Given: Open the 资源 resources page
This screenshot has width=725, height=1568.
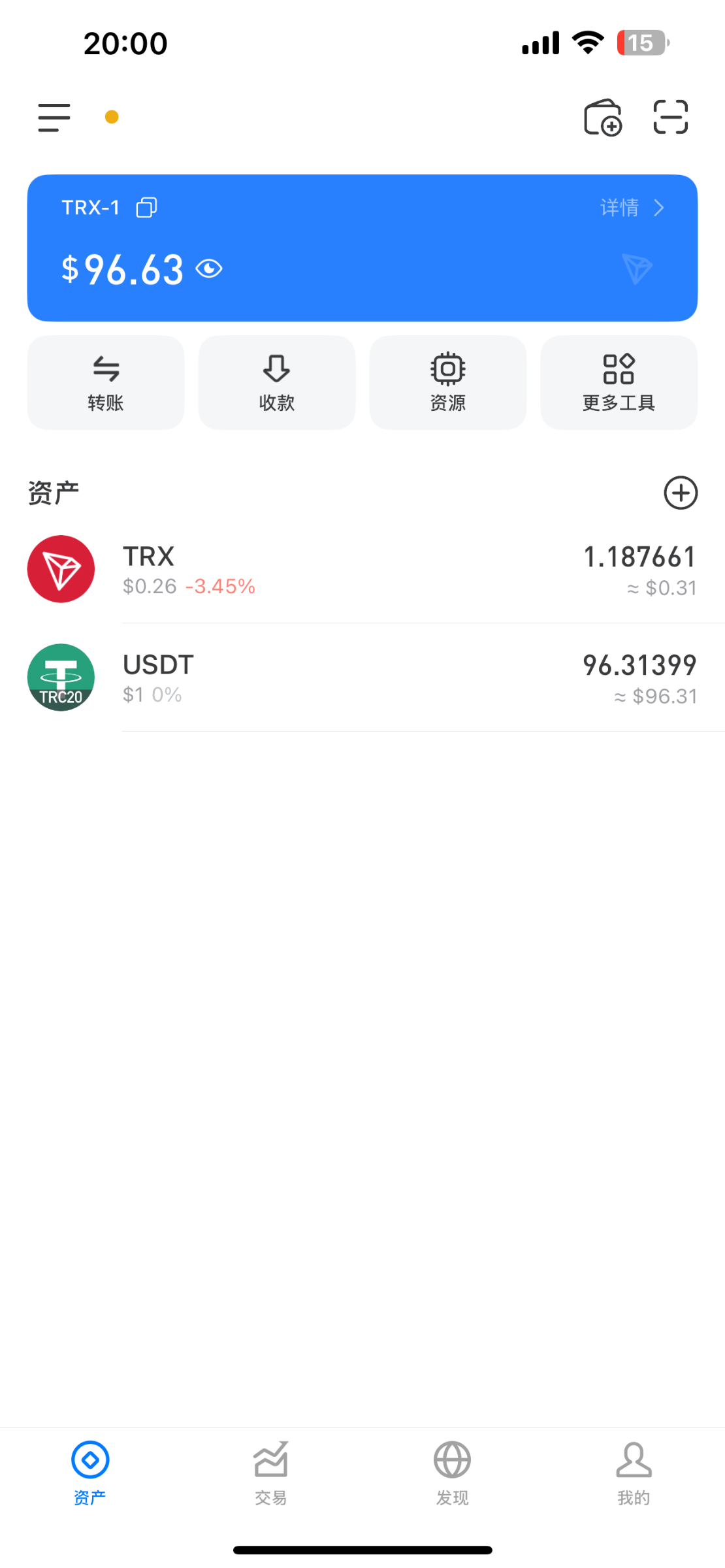Looking at the screenshot, I should pyautogui.click(x=448, y=382).
